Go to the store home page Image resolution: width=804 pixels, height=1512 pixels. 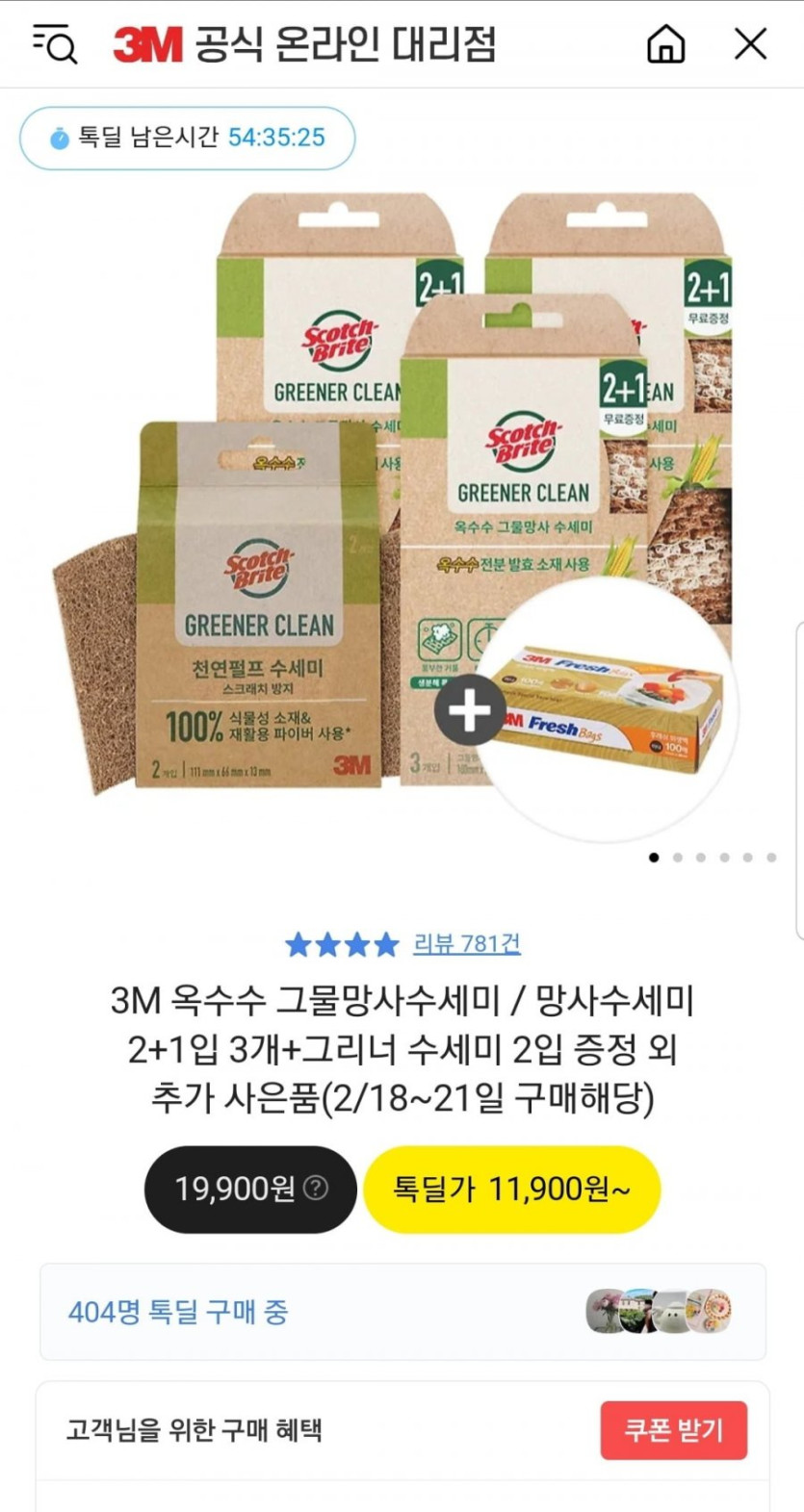[x=665, y=44]
